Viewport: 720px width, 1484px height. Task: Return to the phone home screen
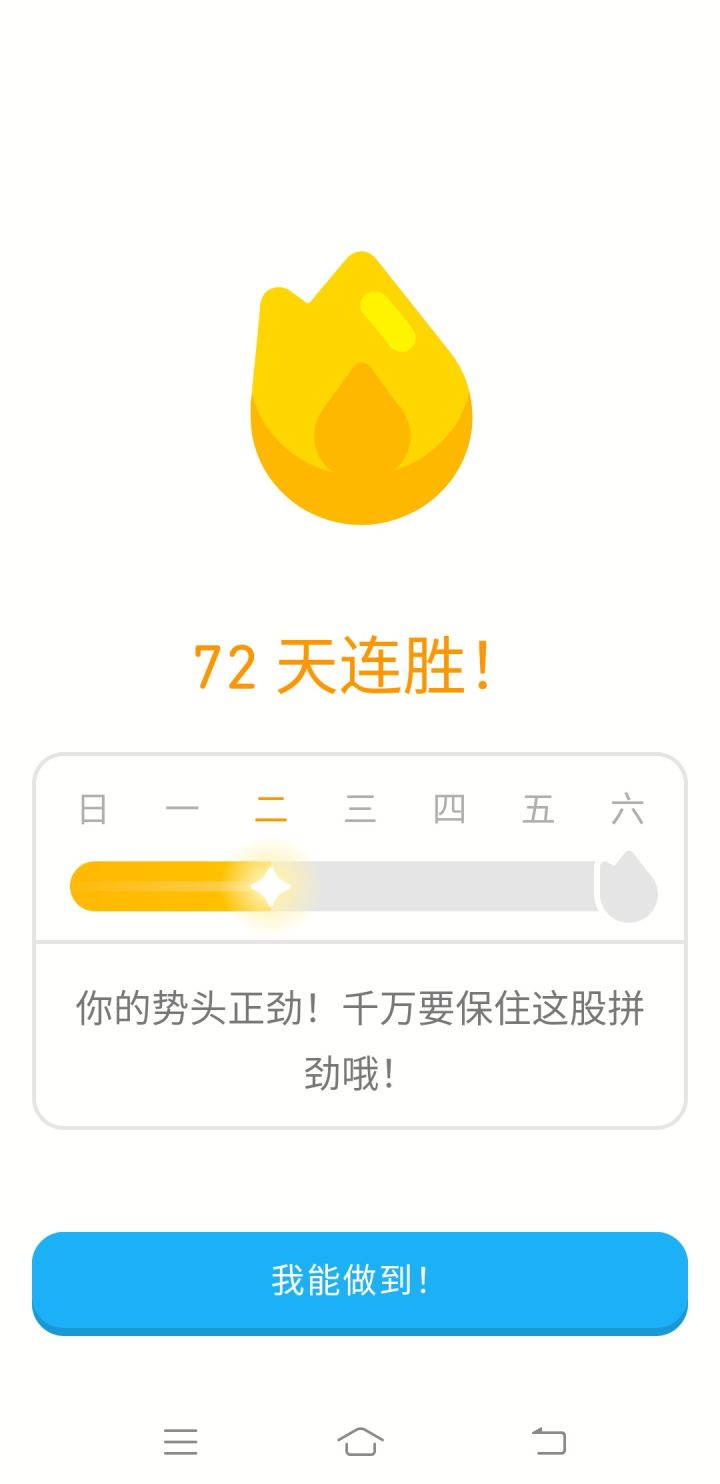click(360, 1441)
